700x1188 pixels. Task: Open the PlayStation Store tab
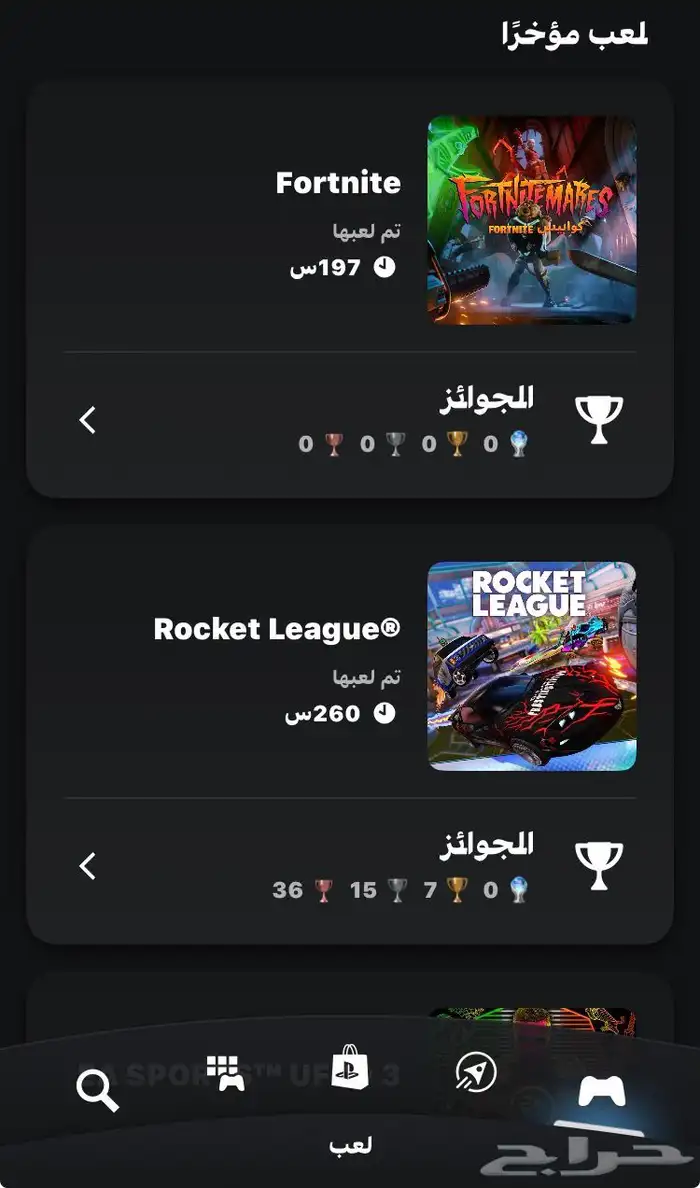coord(350,1070)
